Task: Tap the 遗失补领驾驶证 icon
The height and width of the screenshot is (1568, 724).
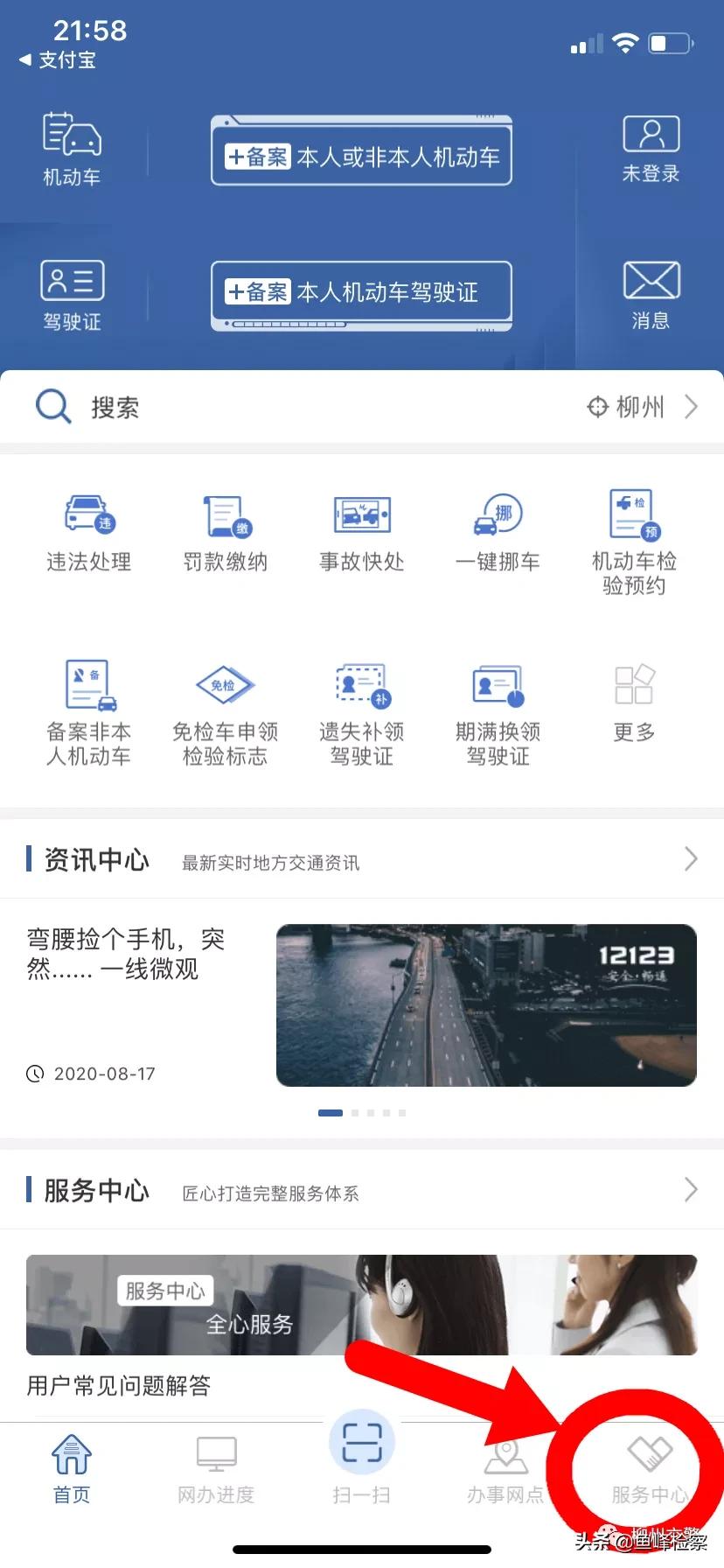Action: 361,704
